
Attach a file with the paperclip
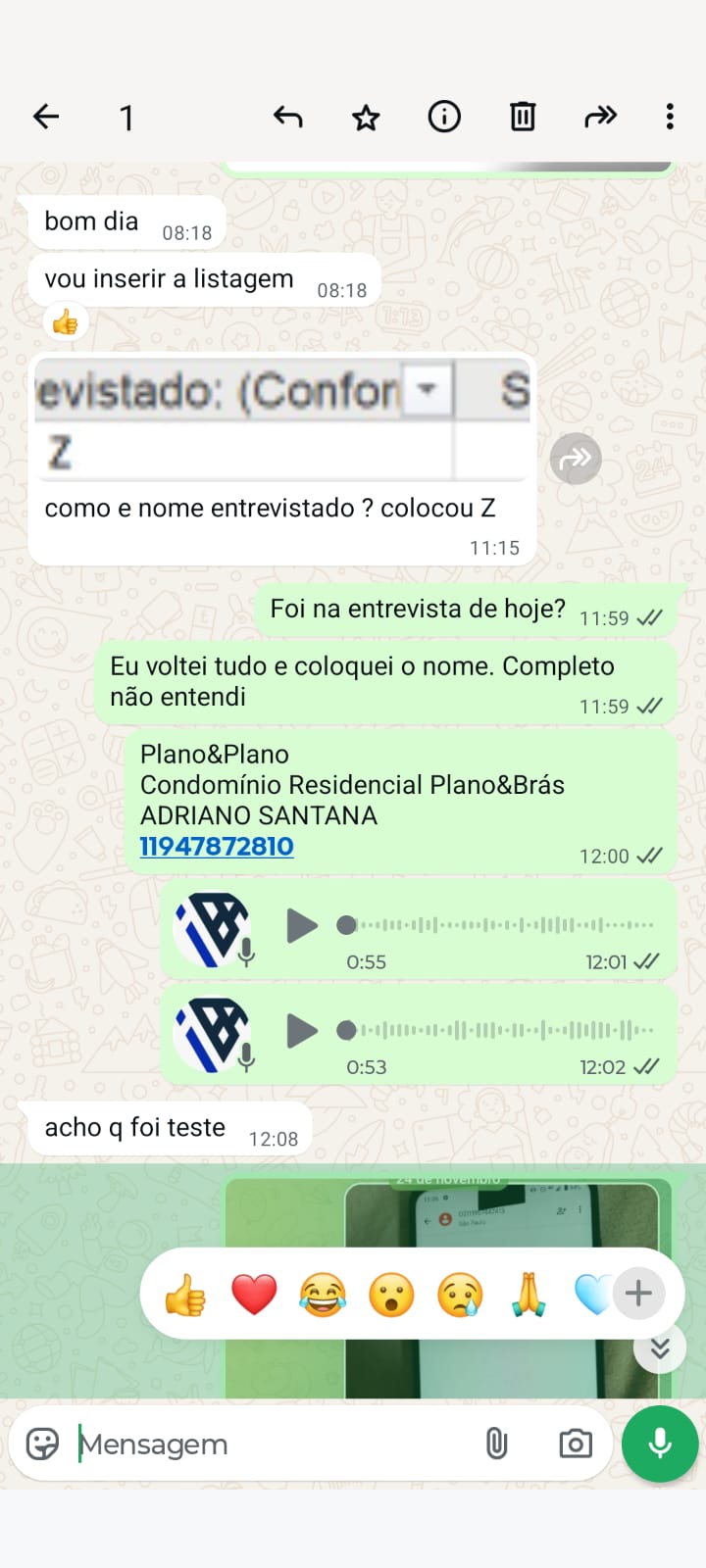coord(497,1444)
